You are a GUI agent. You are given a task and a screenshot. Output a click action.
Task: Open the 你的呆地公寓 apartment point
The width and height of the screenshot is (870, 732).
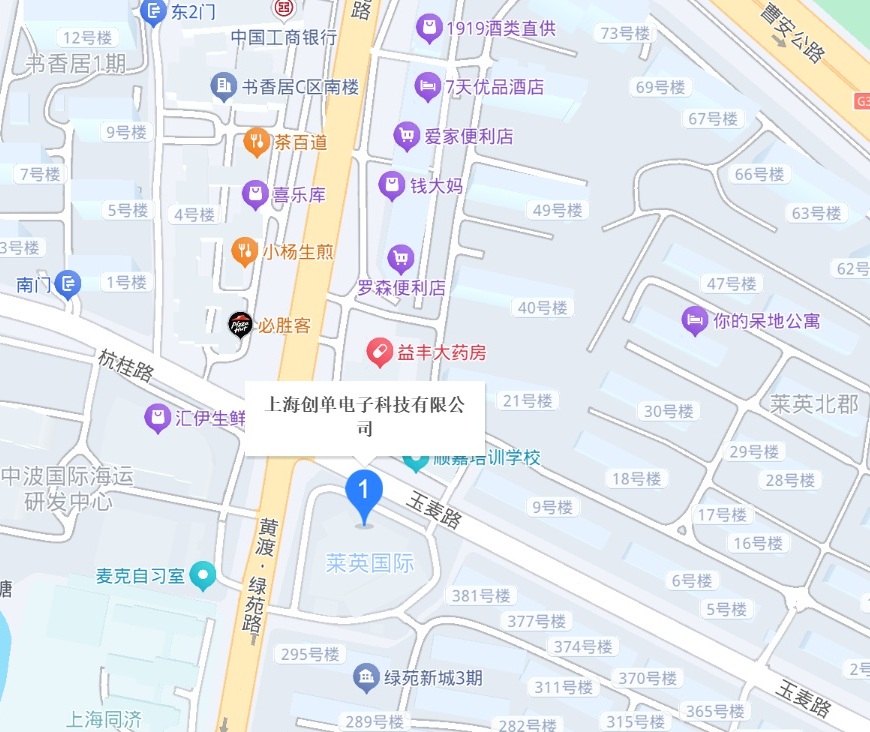click(x=693, y=321)
